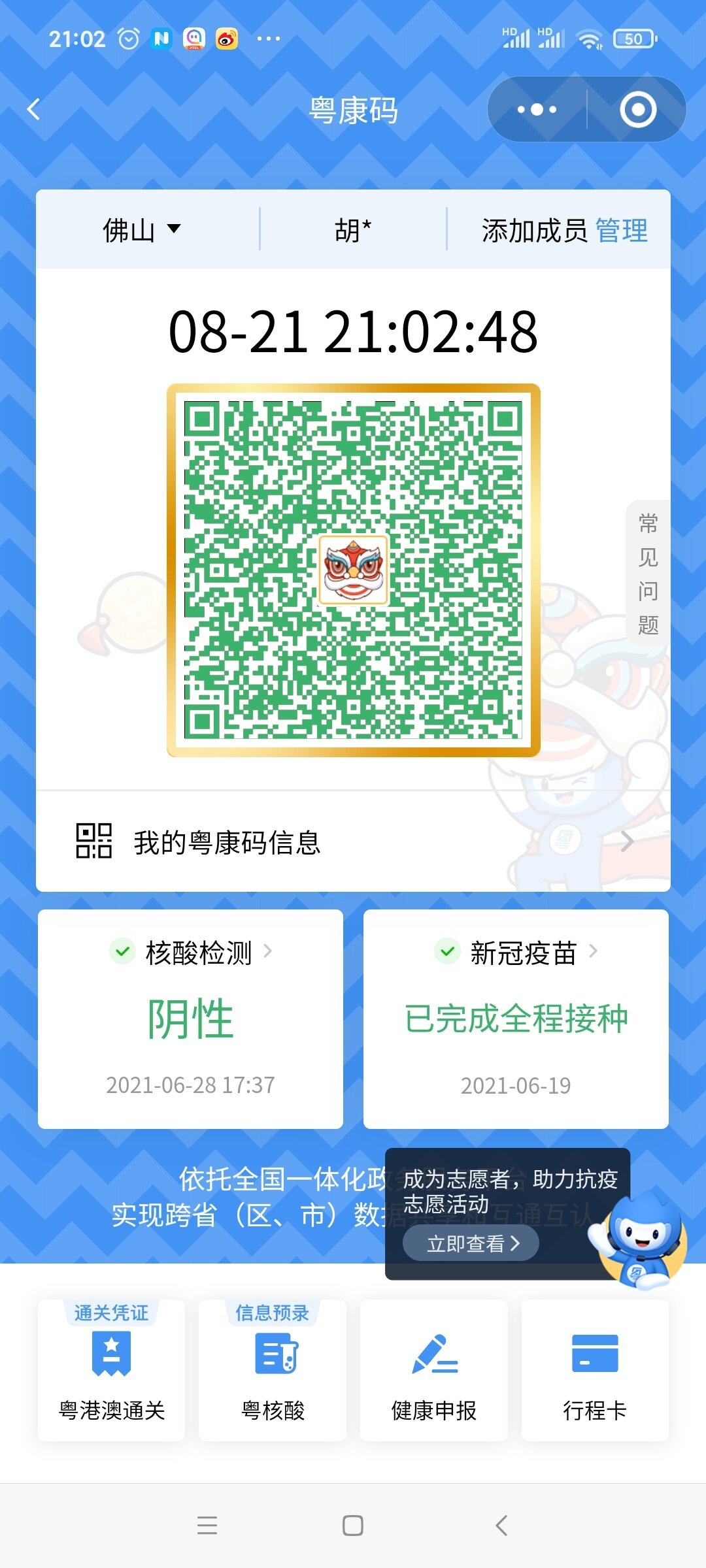Viewport: 706px width, 1568px height.
Task: Select the member 胡*
Action: tap(353, 230)
